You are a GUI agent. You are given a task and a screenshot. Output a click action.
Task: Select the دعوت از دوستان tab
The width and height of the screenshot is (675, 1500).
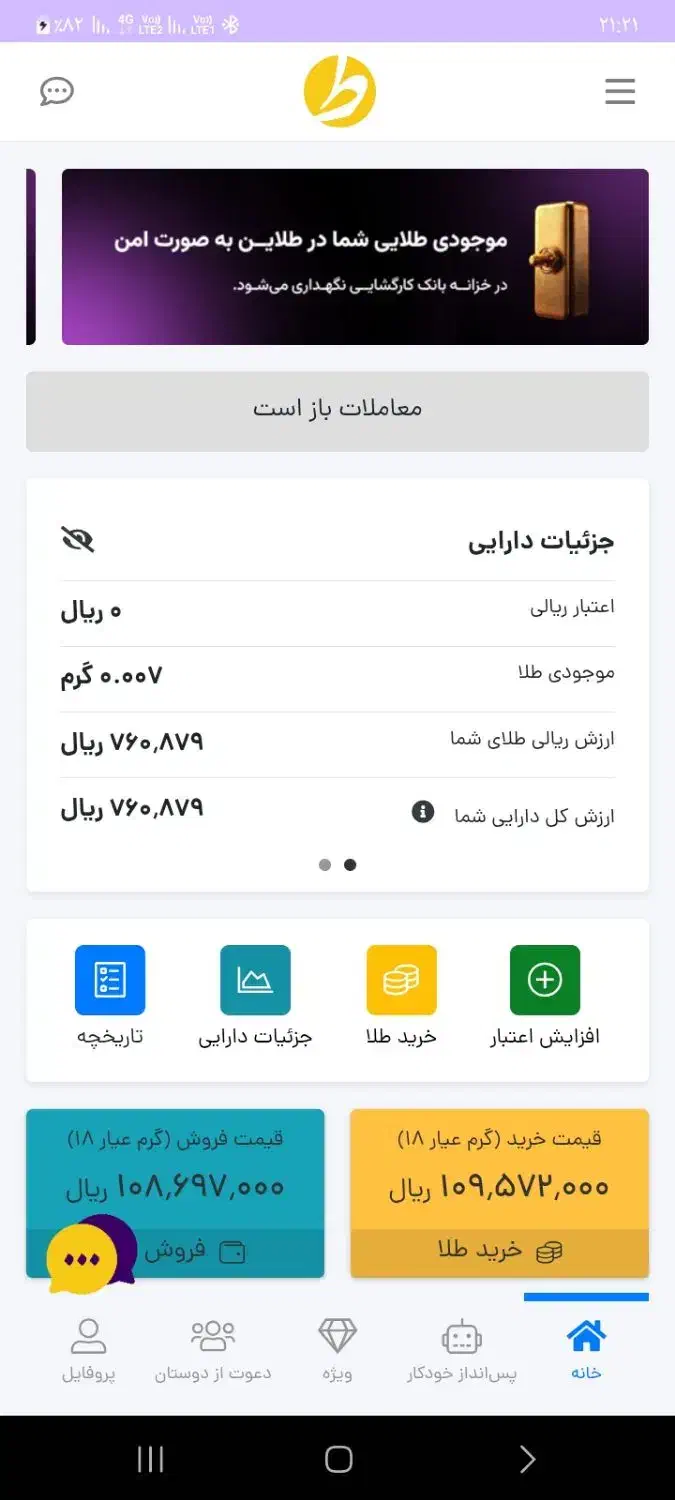click(212, 1350)
